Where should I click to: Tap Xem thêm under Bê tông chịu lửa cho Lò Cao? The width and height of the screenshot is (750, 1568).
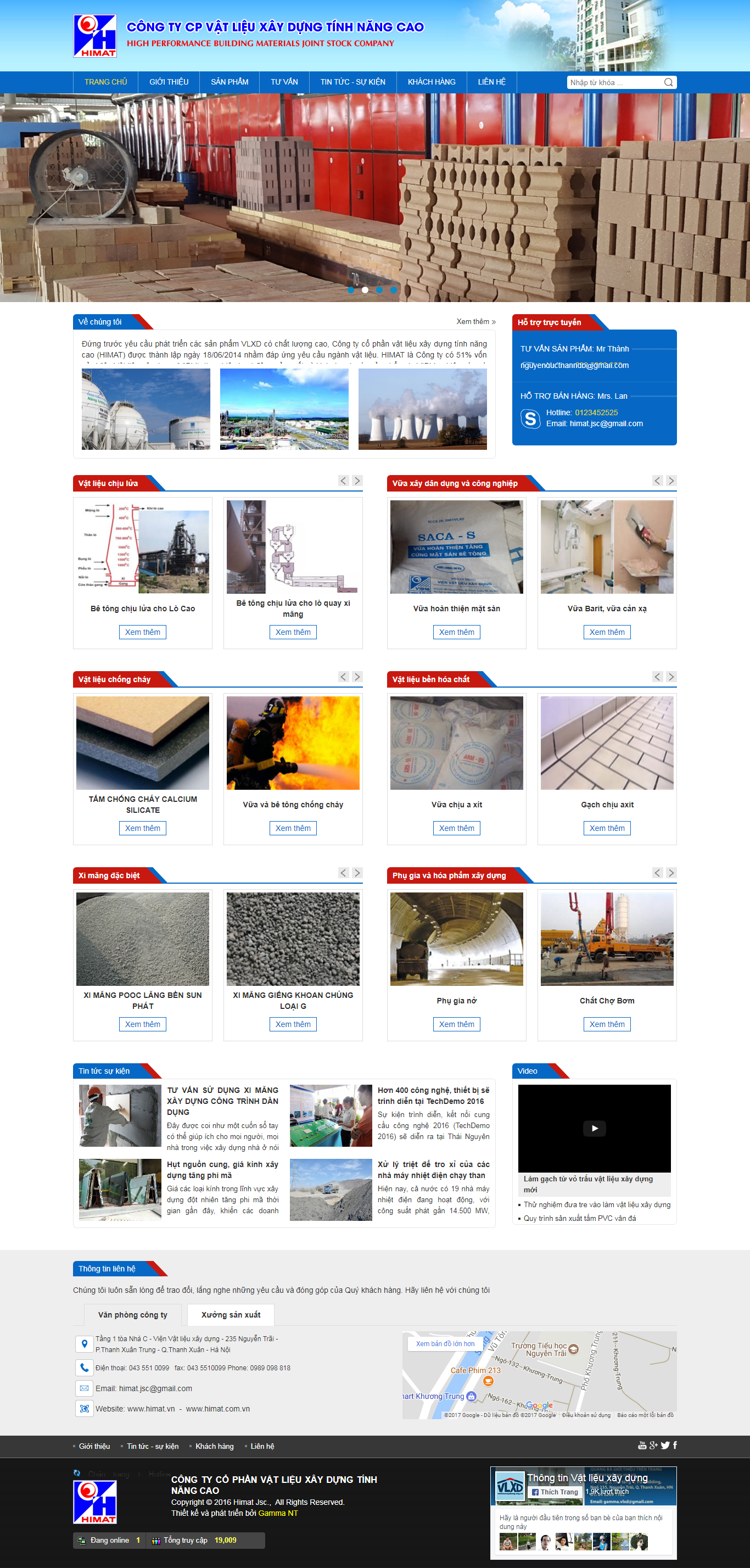(142, 632)
